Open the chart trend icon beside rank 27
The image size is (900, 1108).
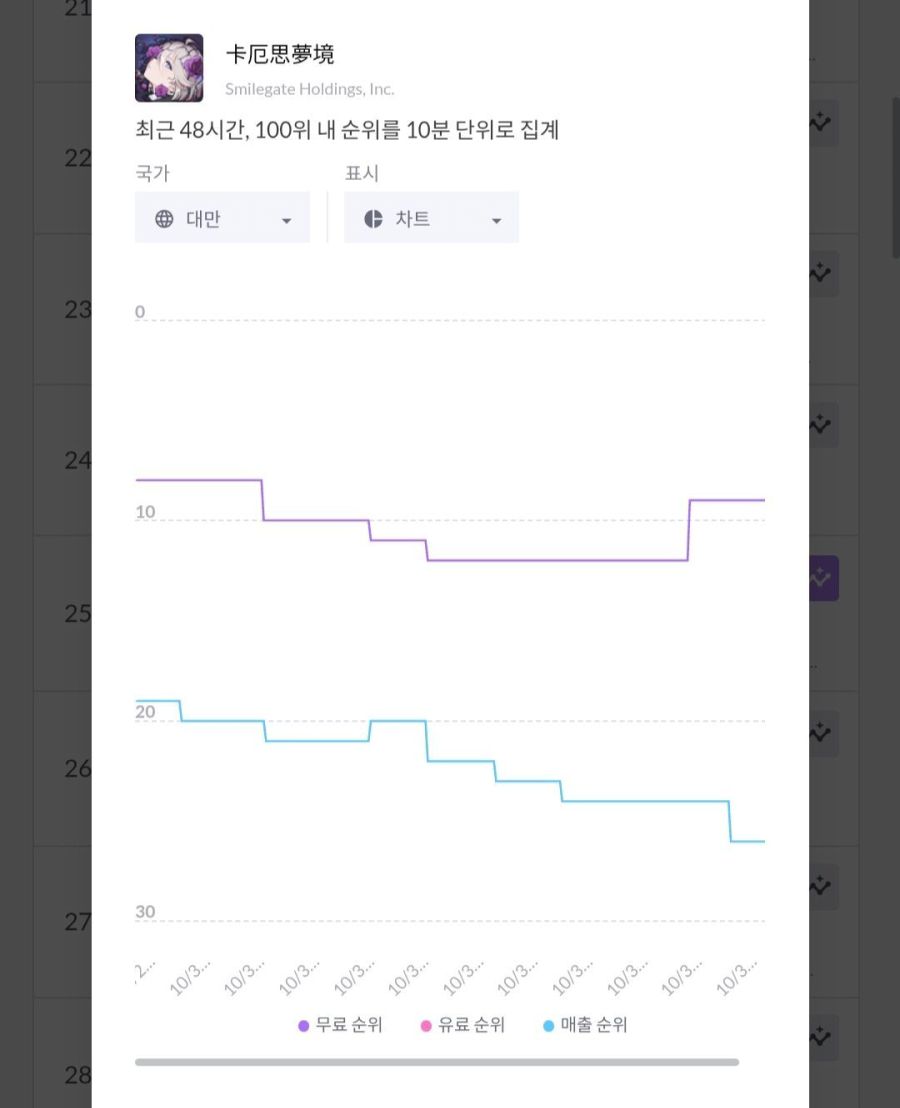818,886
